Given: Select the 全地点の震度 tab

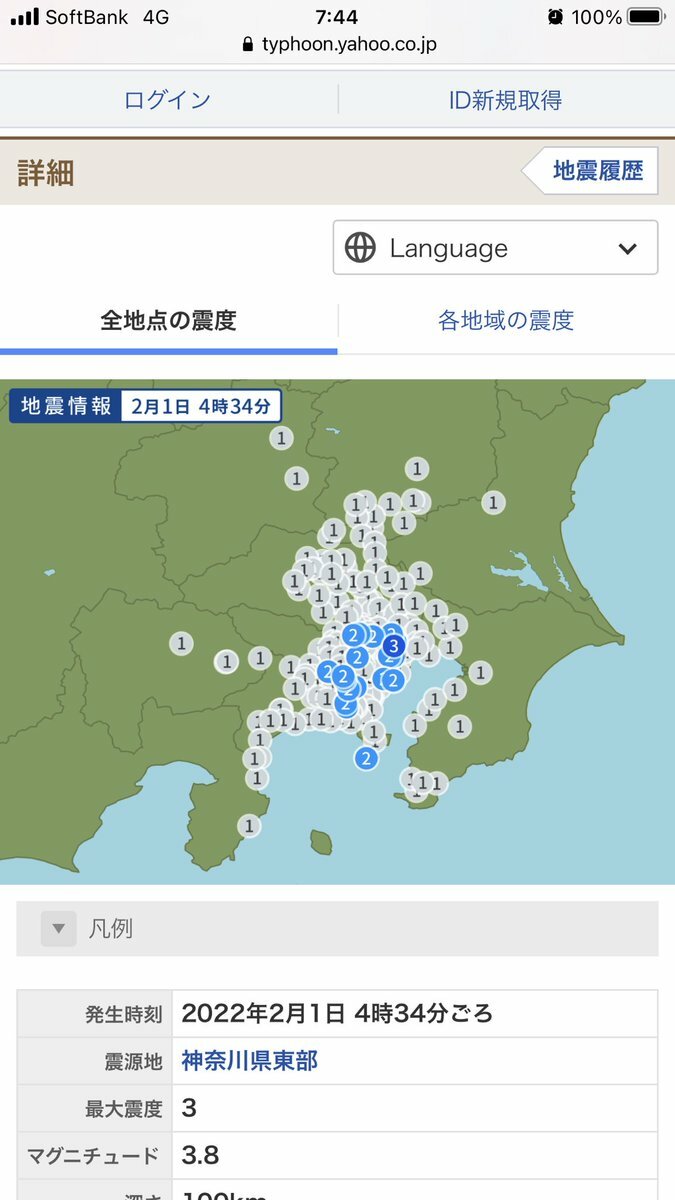Looking at the screenshot, I should (x=168, y=321).
